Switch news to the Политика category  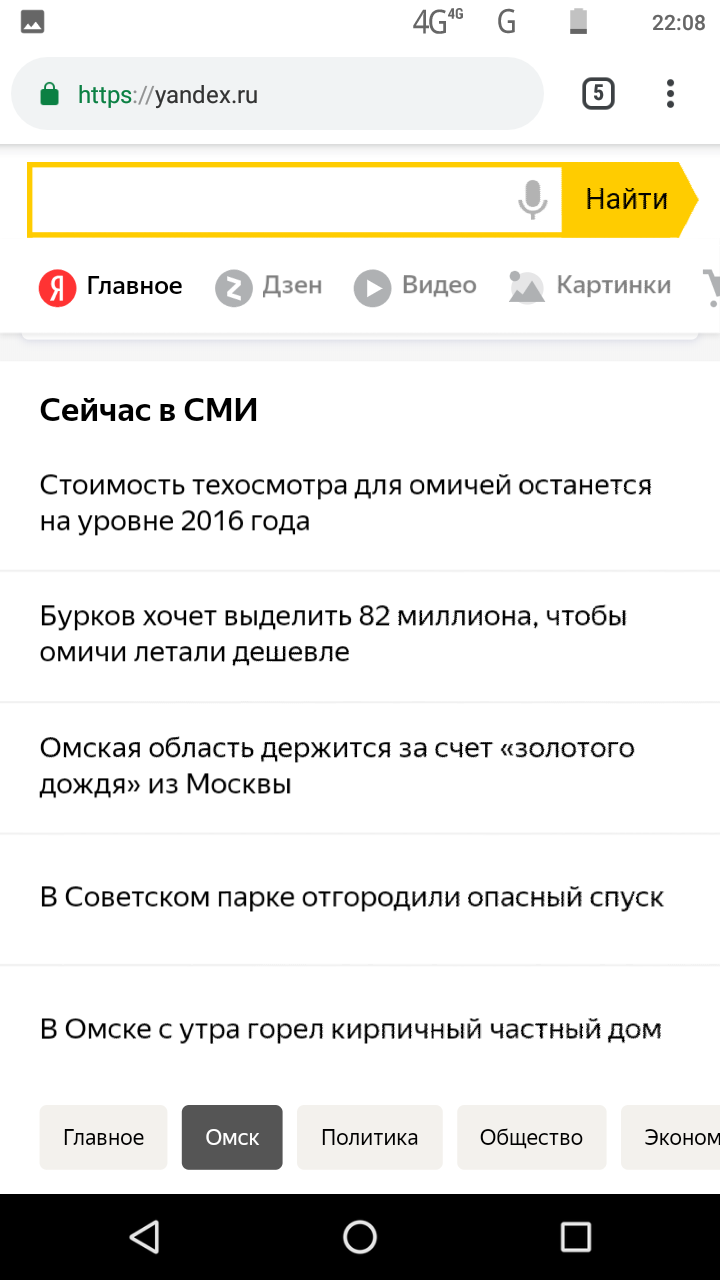[369, 1137]
